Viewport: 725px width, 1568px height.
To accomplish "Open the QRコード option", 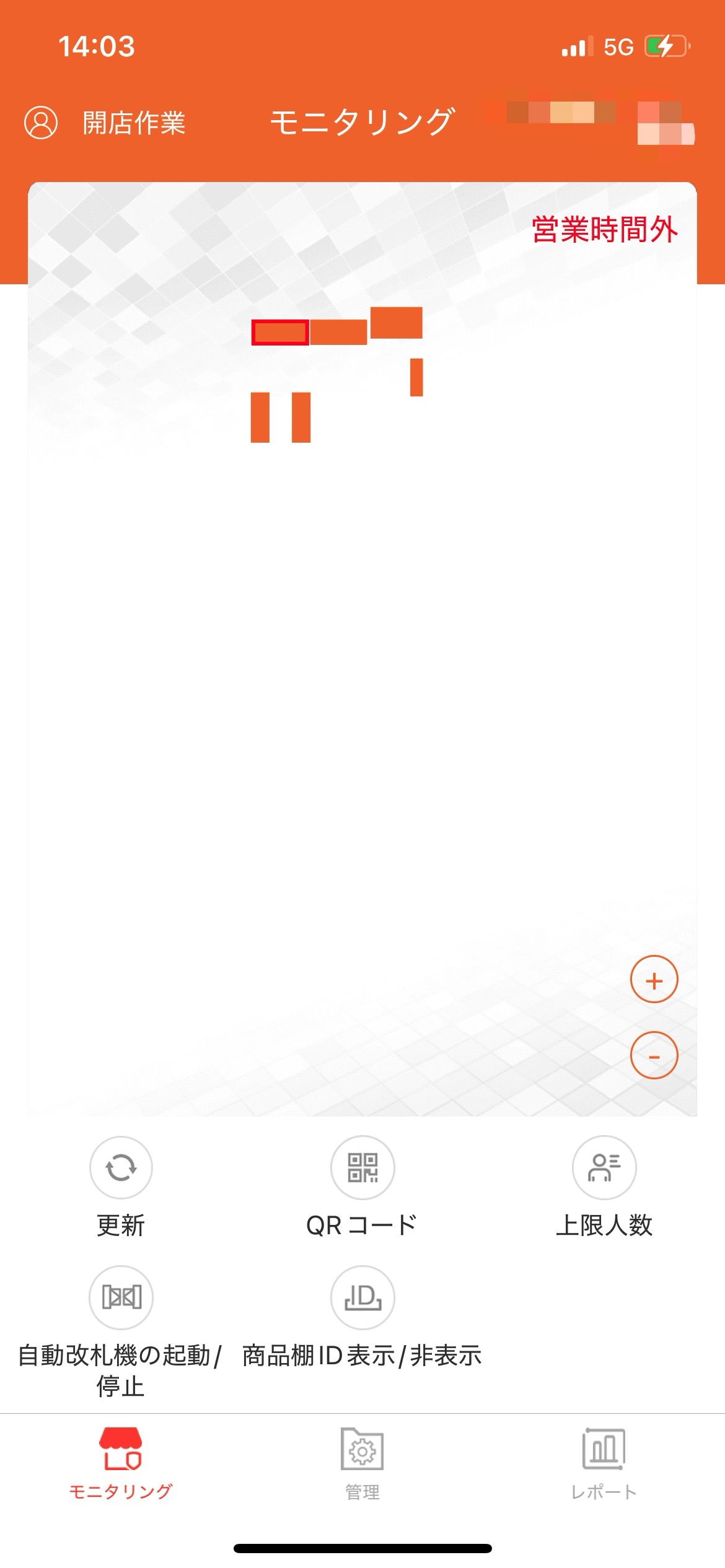I will [362, 1167].
